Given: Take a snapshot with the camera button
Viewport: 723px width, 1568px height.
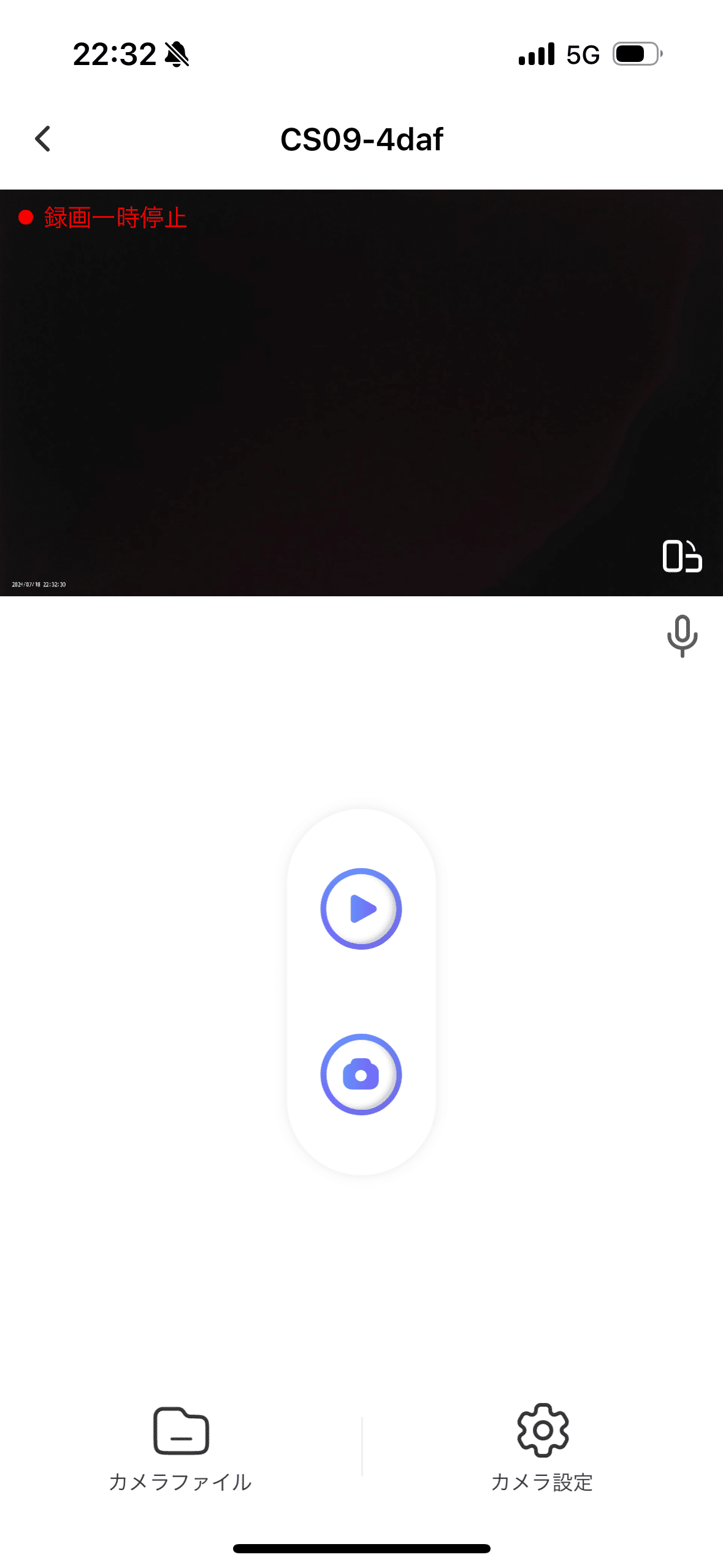Looking at the screenshot, I should (361, 1074).
